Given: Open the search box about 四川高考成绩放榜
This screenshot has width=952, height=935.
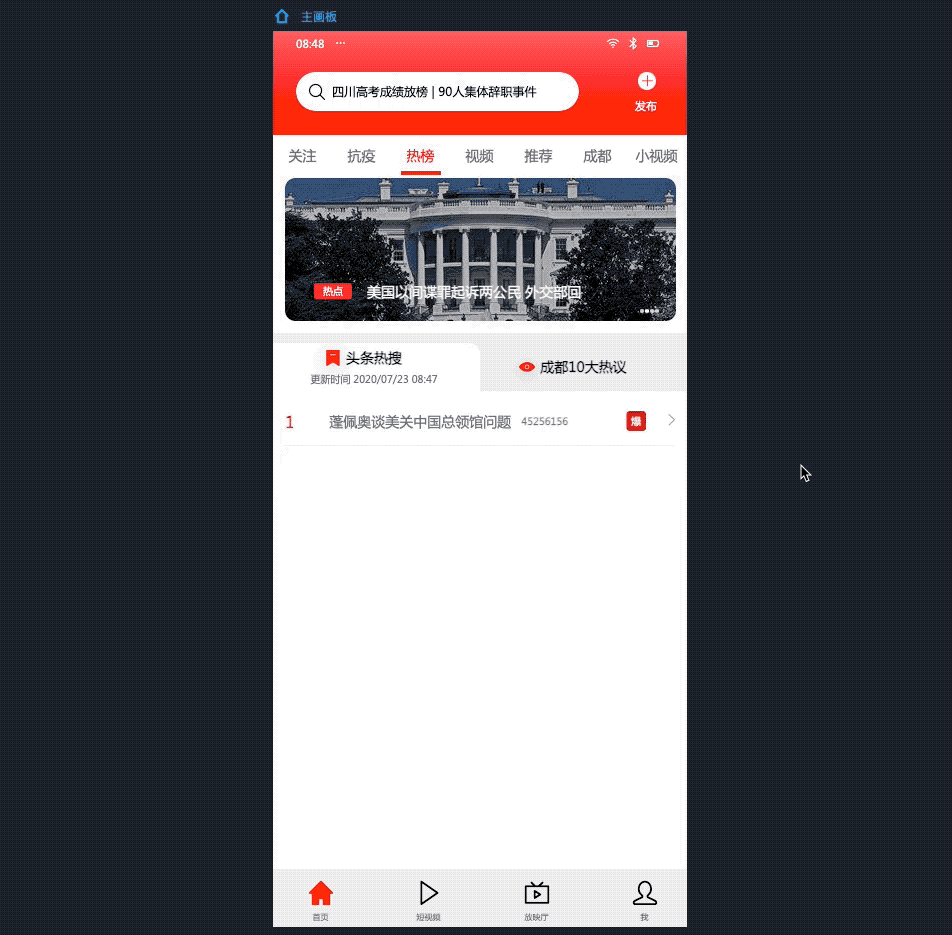Looking at the screenshot, I should [x=437, y=92].
